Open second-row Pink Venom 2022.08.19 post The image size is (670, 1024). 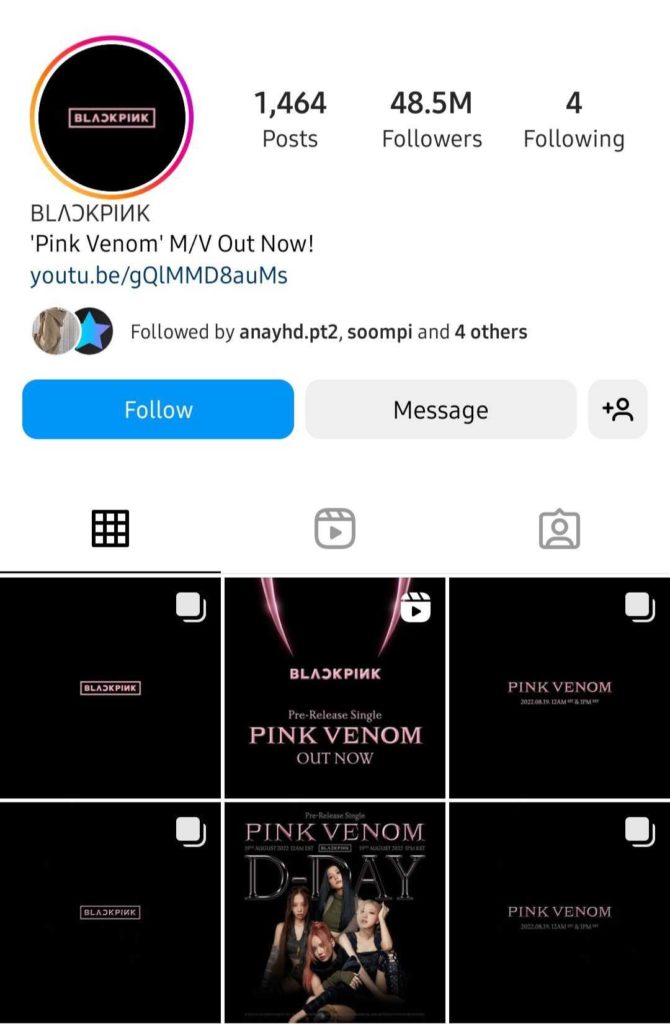tap(559, 911)
